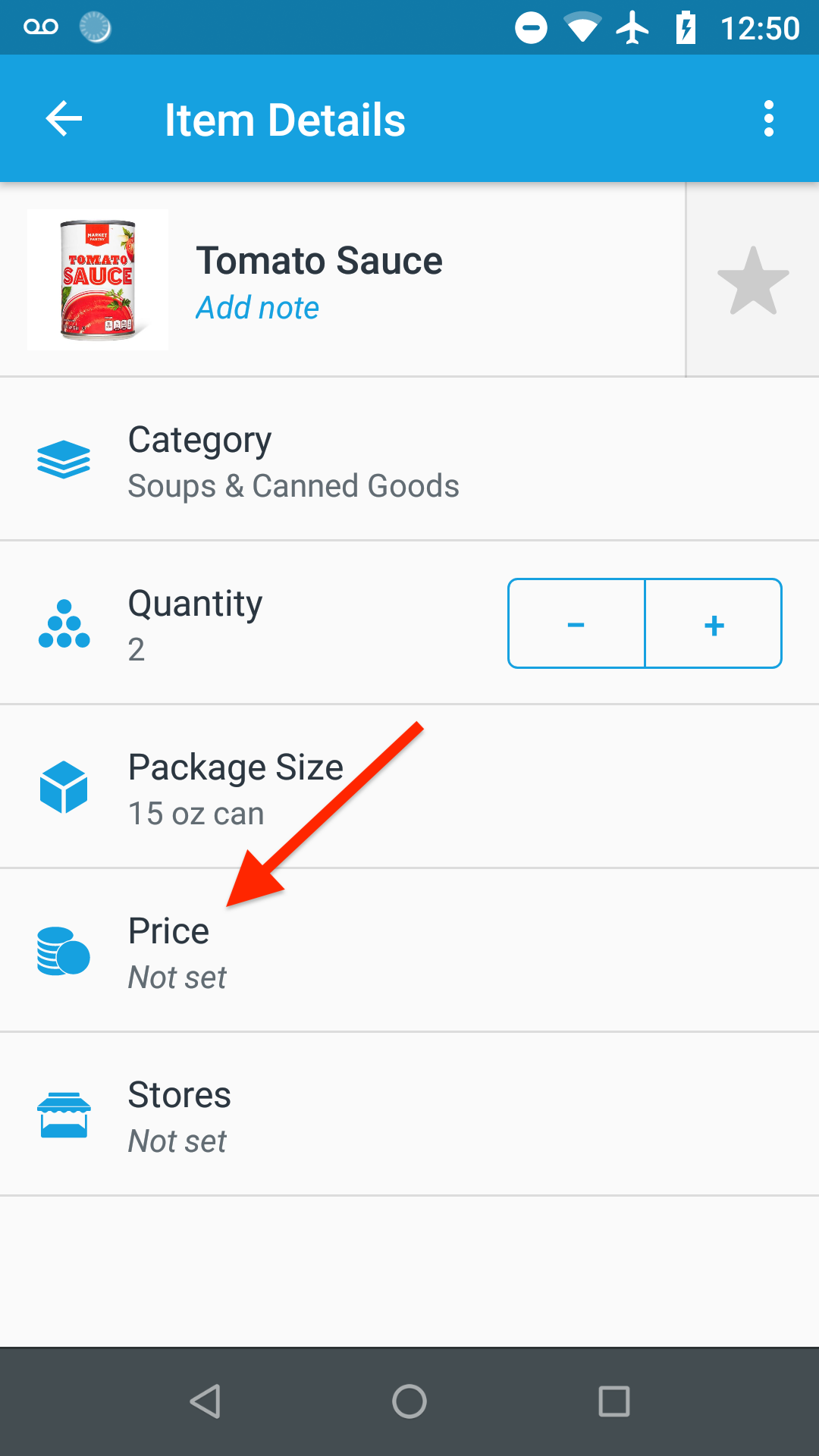Mark Tomato Sauce as favorite
This screenshot has height=1456, width=819.
coord(752,281)
